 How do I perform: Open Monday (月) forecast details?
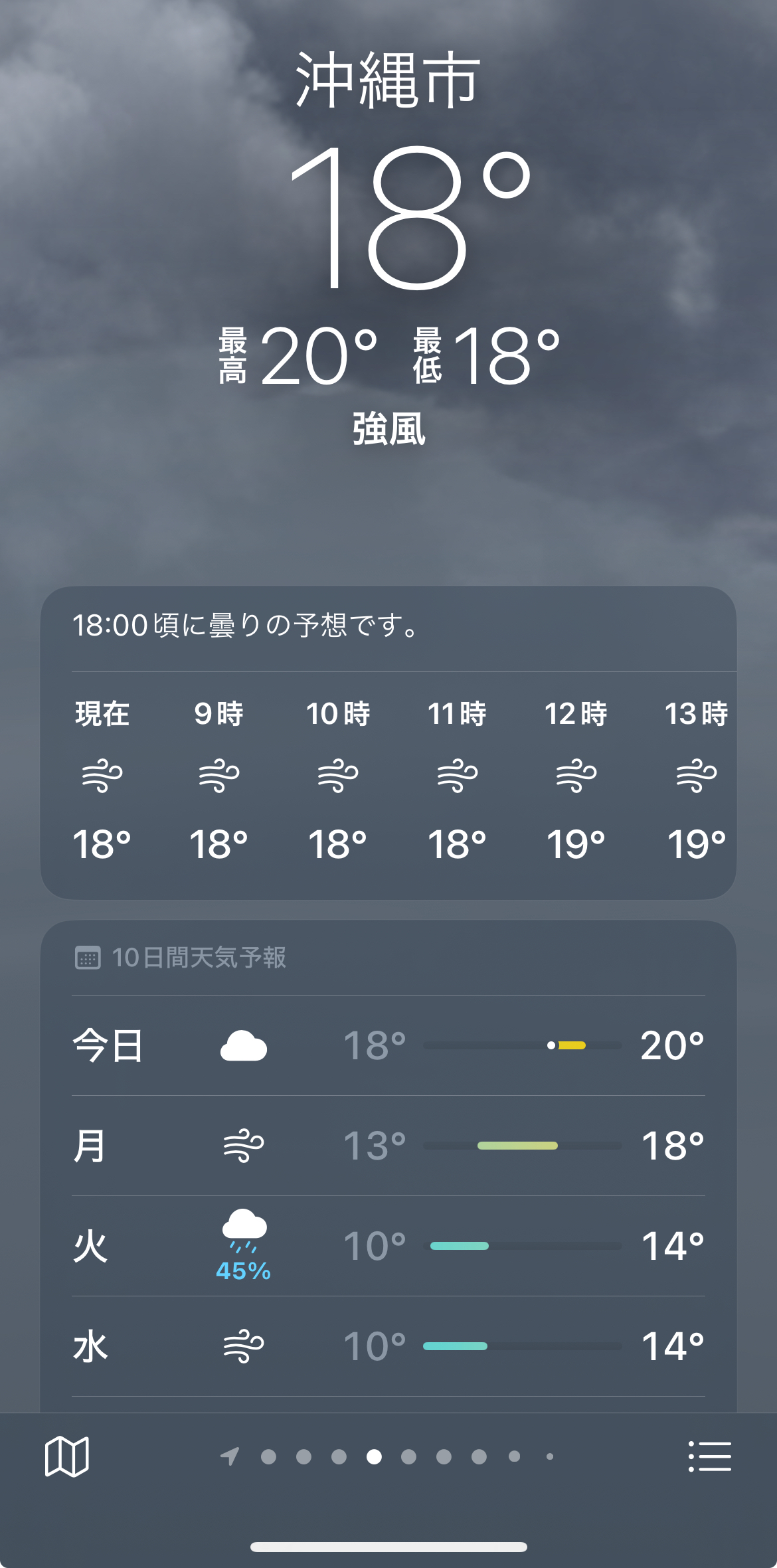388,1146
